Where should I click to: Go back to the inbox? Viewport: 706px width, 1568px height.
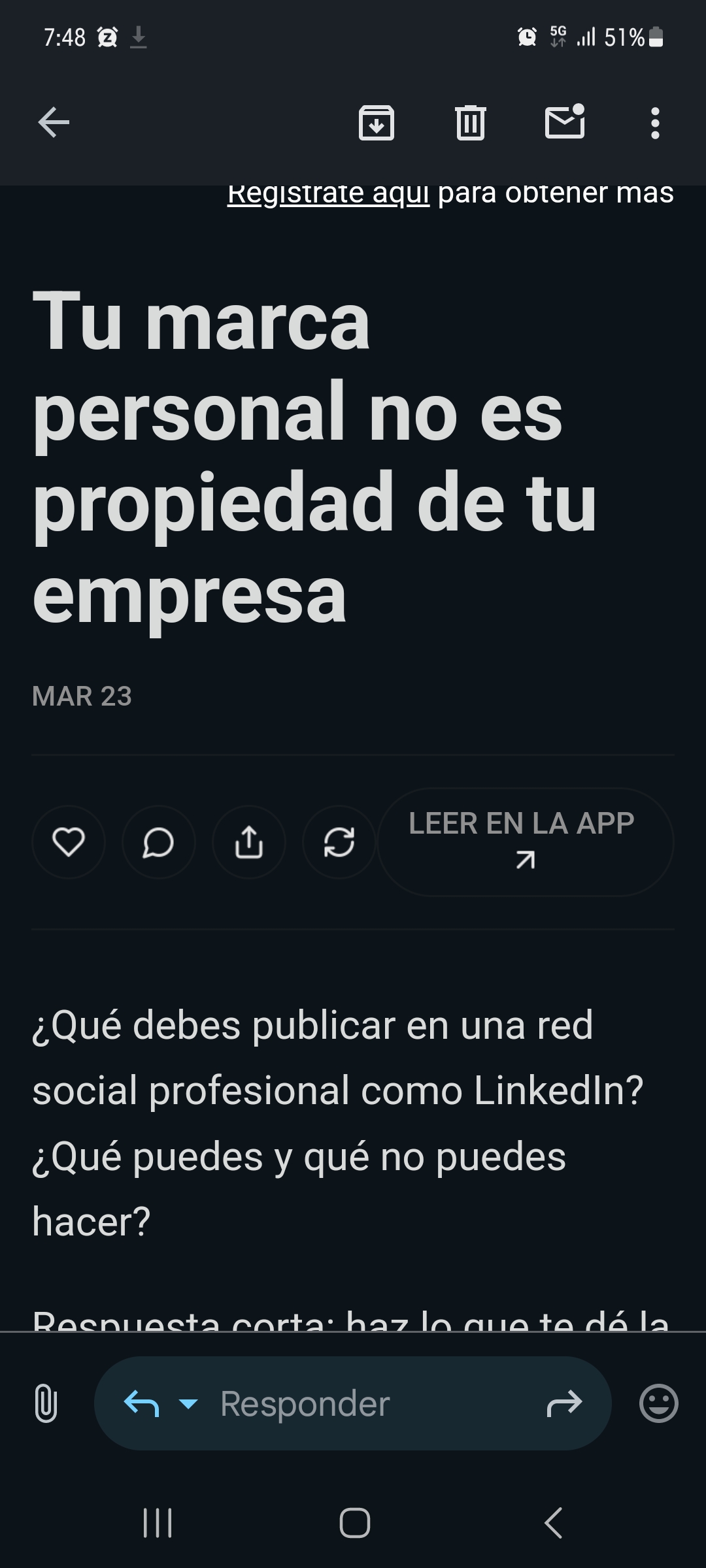[x=54, y=122]
